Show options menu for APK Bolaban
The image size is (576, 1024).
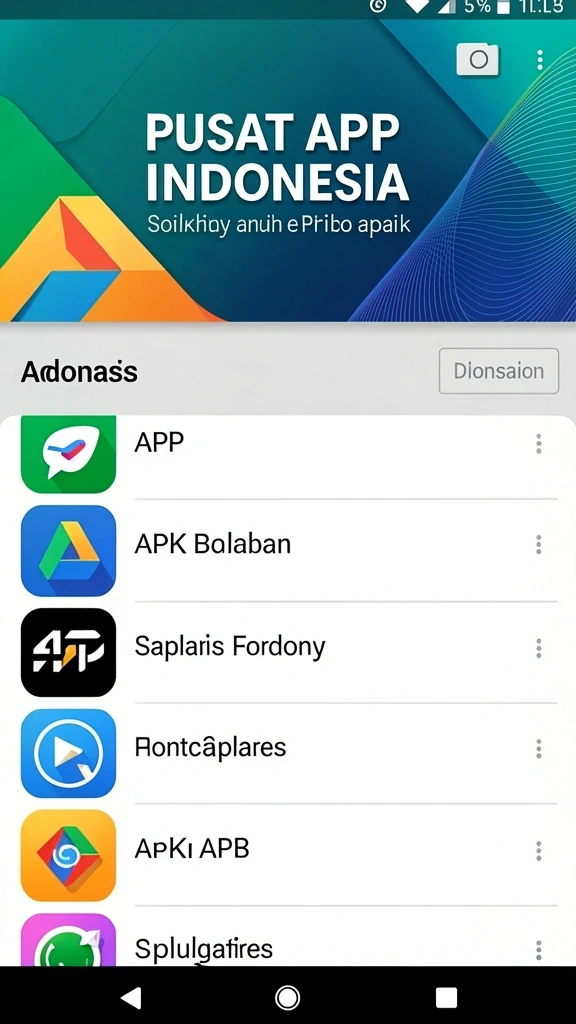539,545
